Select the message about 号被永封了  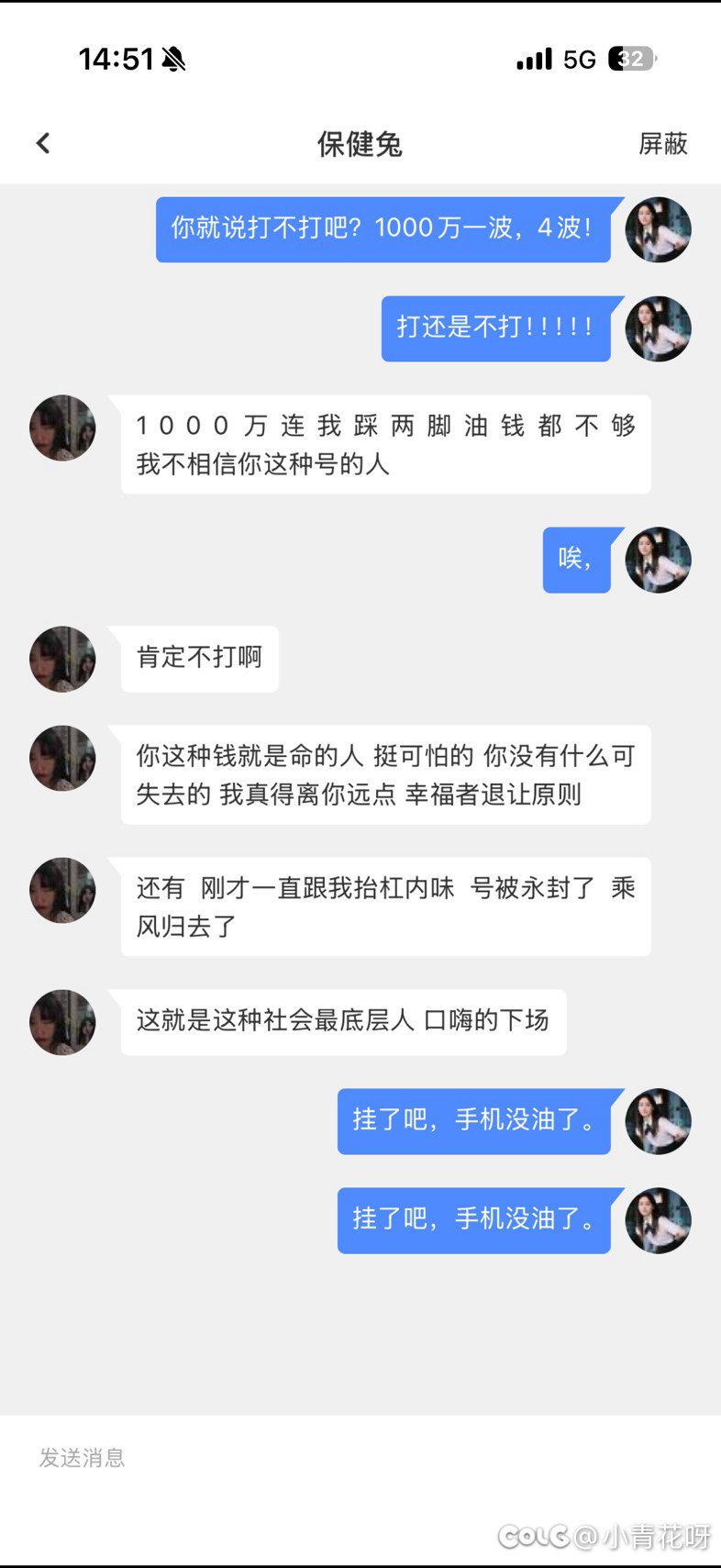(384, 906)
